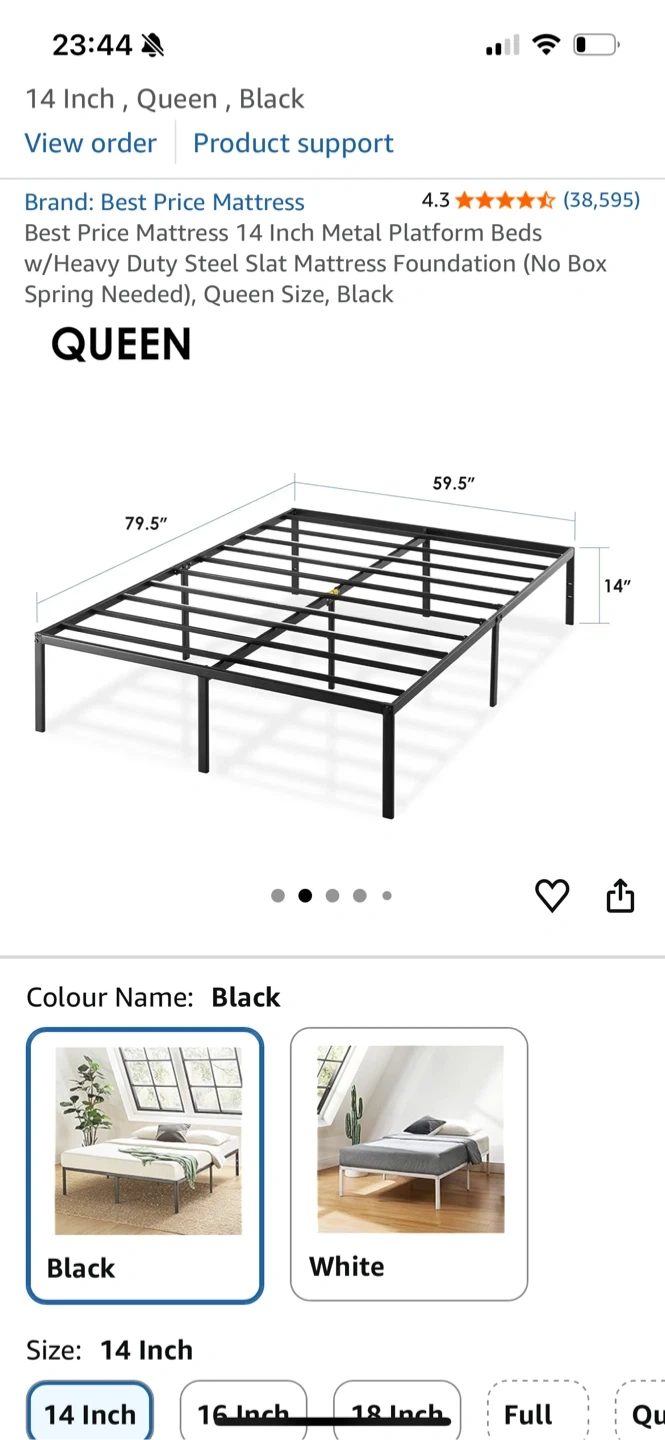
Task: Select the Black colour option
Action: click(x=145, y=1165)
